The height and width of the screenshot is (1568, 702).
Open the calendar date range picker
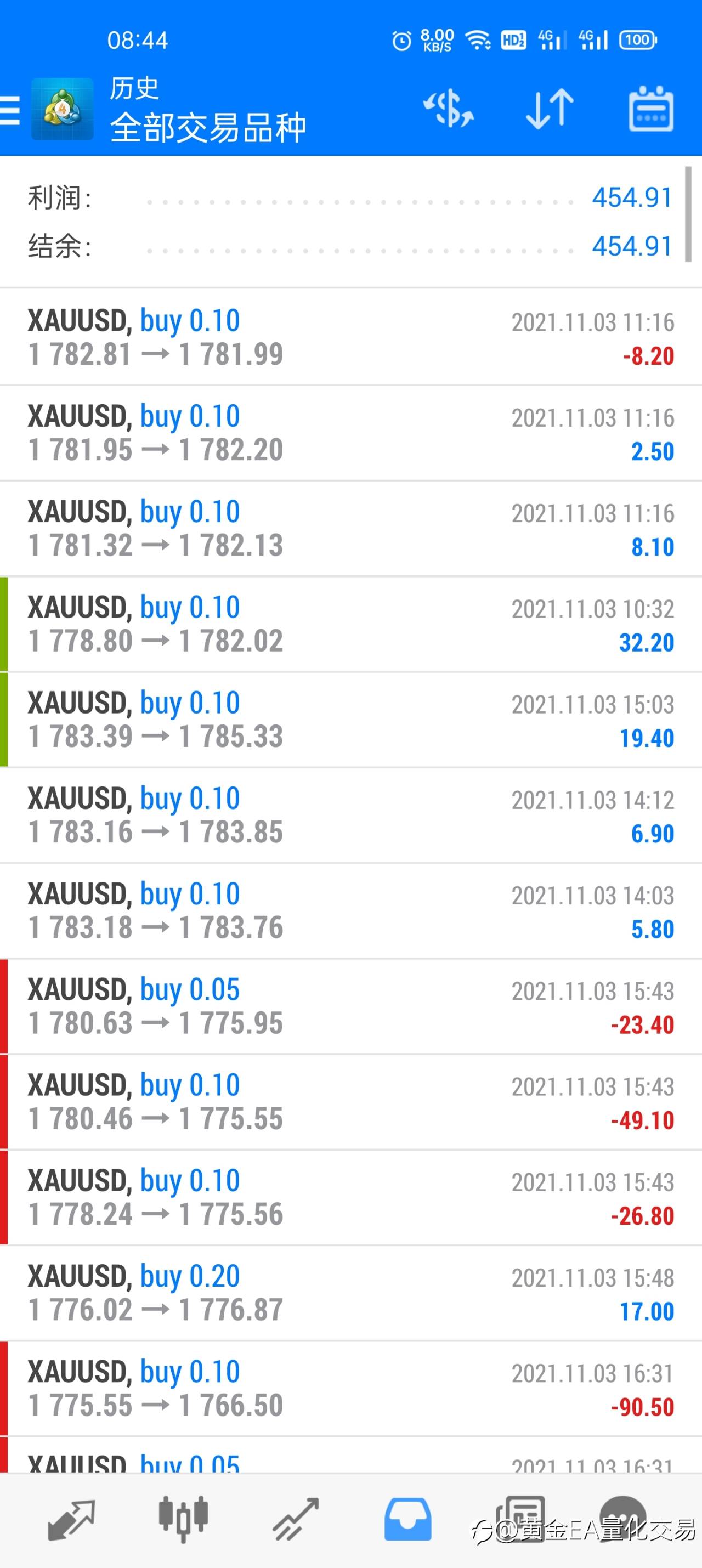pyautogui.click(x=651, y=109)
